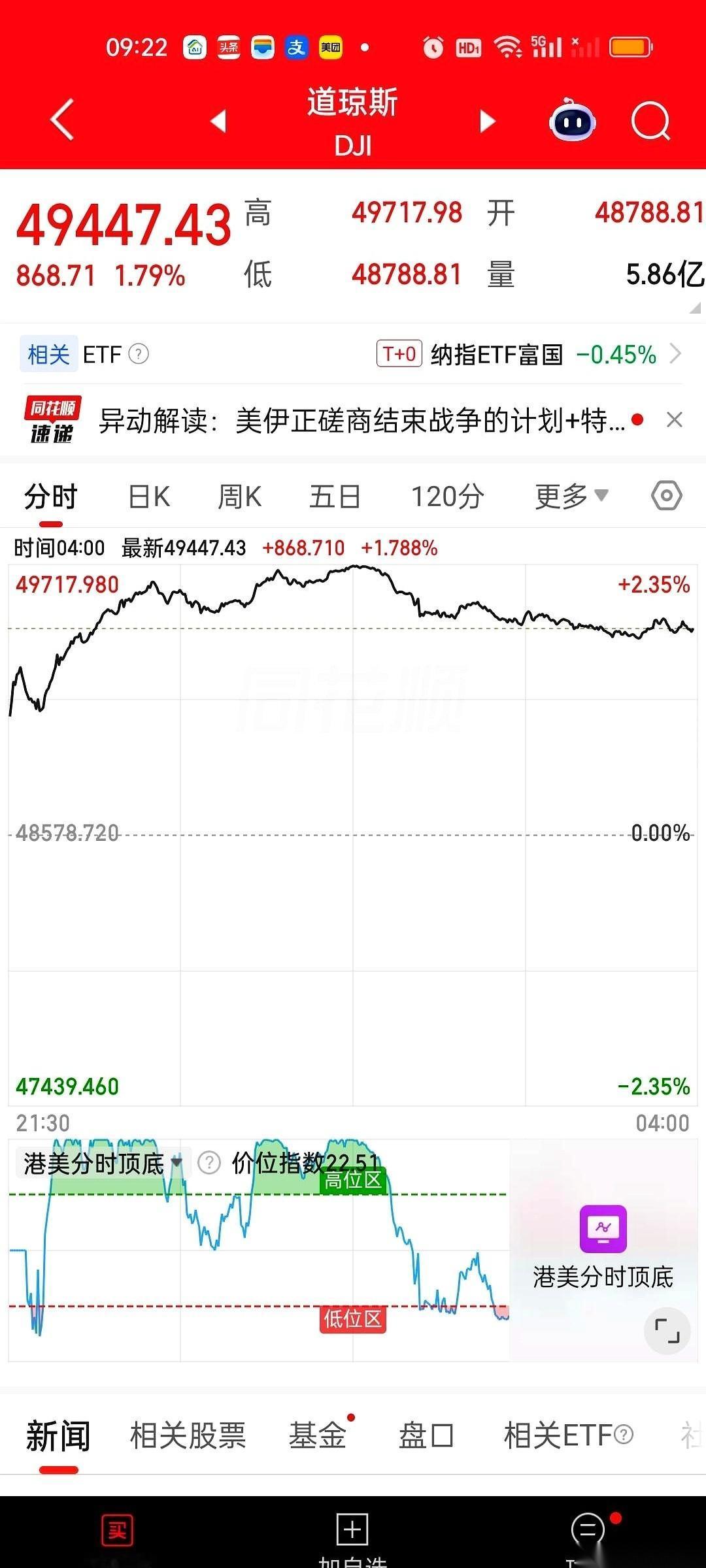Open chart settings gear icon
The width and height of the screenshot is (706, 1568).
(x=666, y=495)
